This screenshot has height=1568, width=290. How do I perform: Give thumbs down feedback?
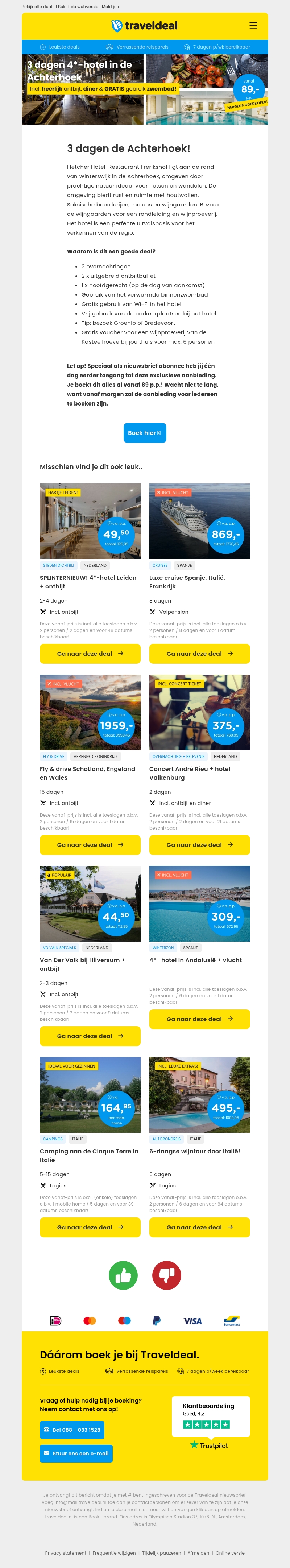pos(166,1275)
